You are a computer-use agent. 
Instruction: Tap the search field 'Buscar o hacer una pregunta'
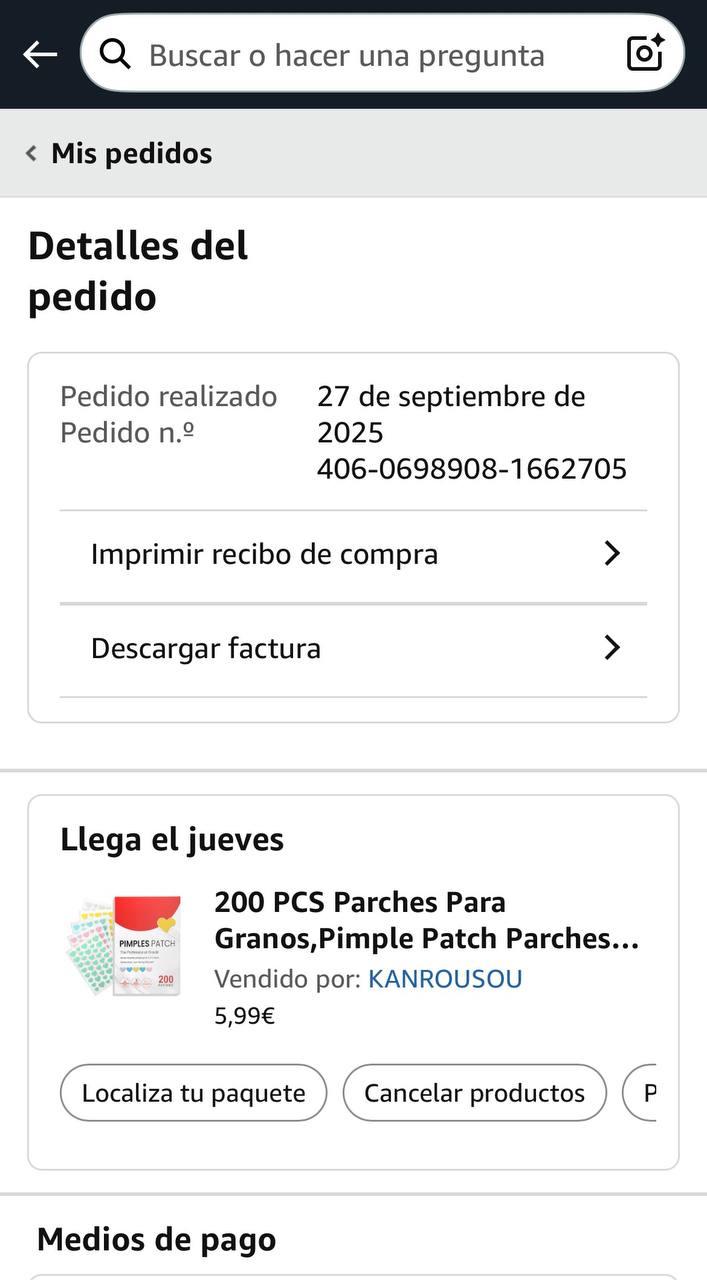pos(346,55)
